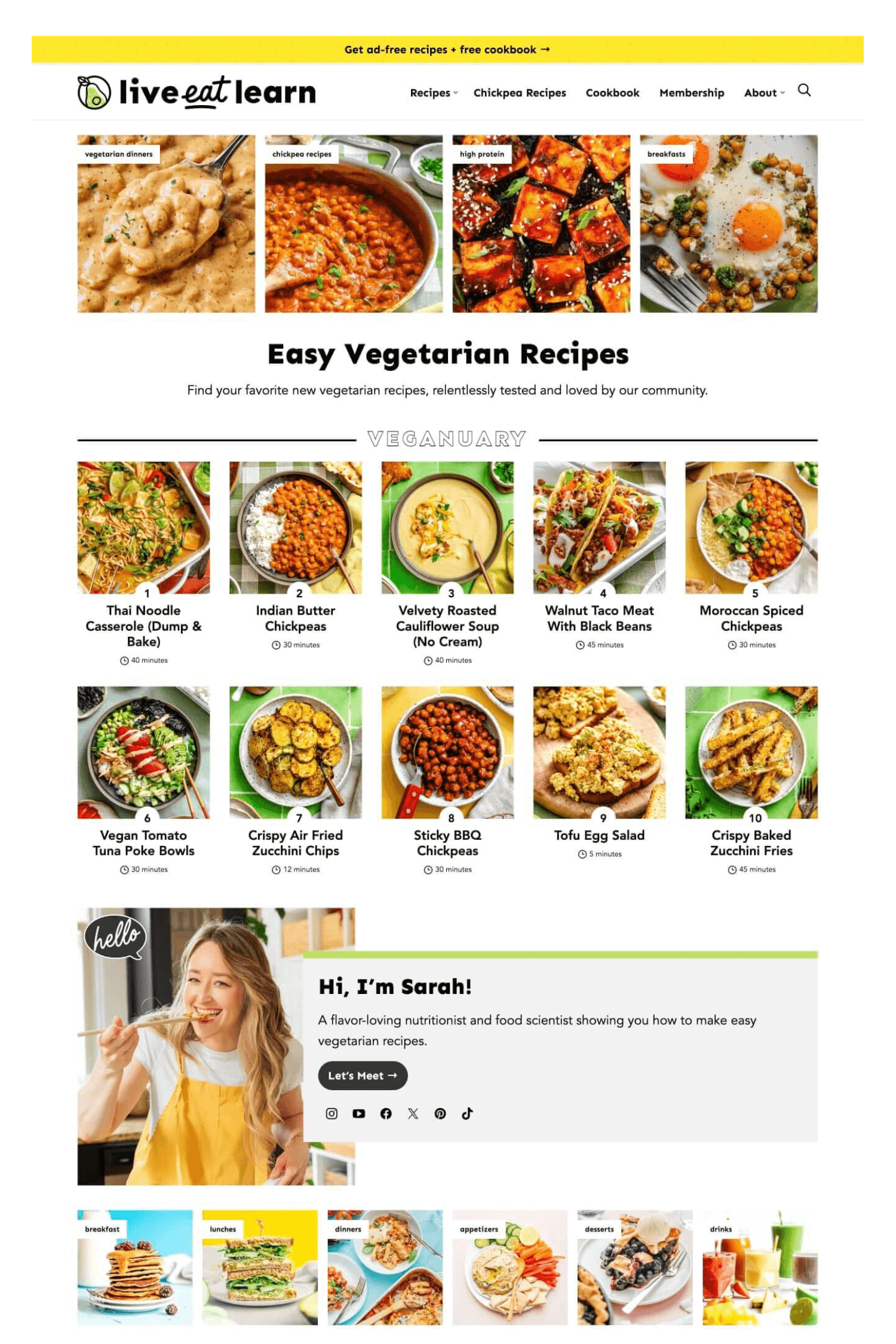
Task: Open the high protein category tile
Action: (x=541, y=224)
